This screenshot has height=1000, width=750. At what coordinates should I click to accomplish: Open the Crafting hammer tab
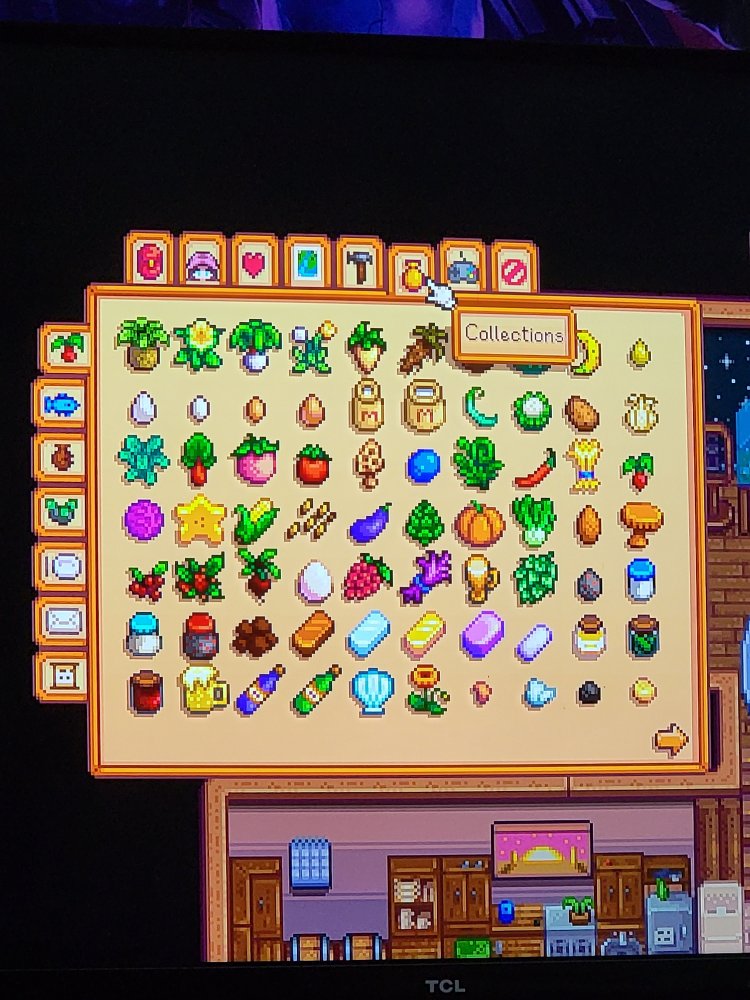tap(359, 266)
